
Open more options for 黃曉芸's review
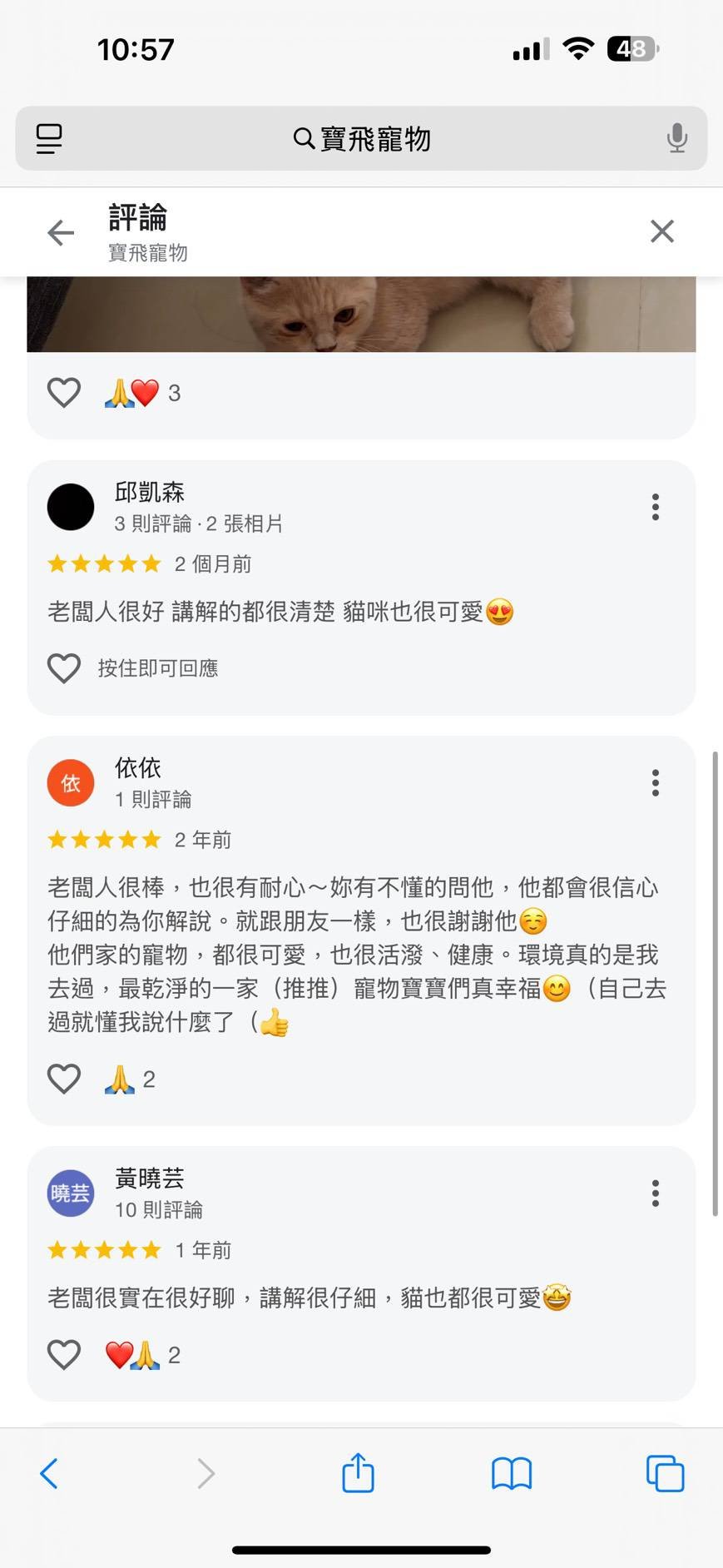(x=656, y=1193)
